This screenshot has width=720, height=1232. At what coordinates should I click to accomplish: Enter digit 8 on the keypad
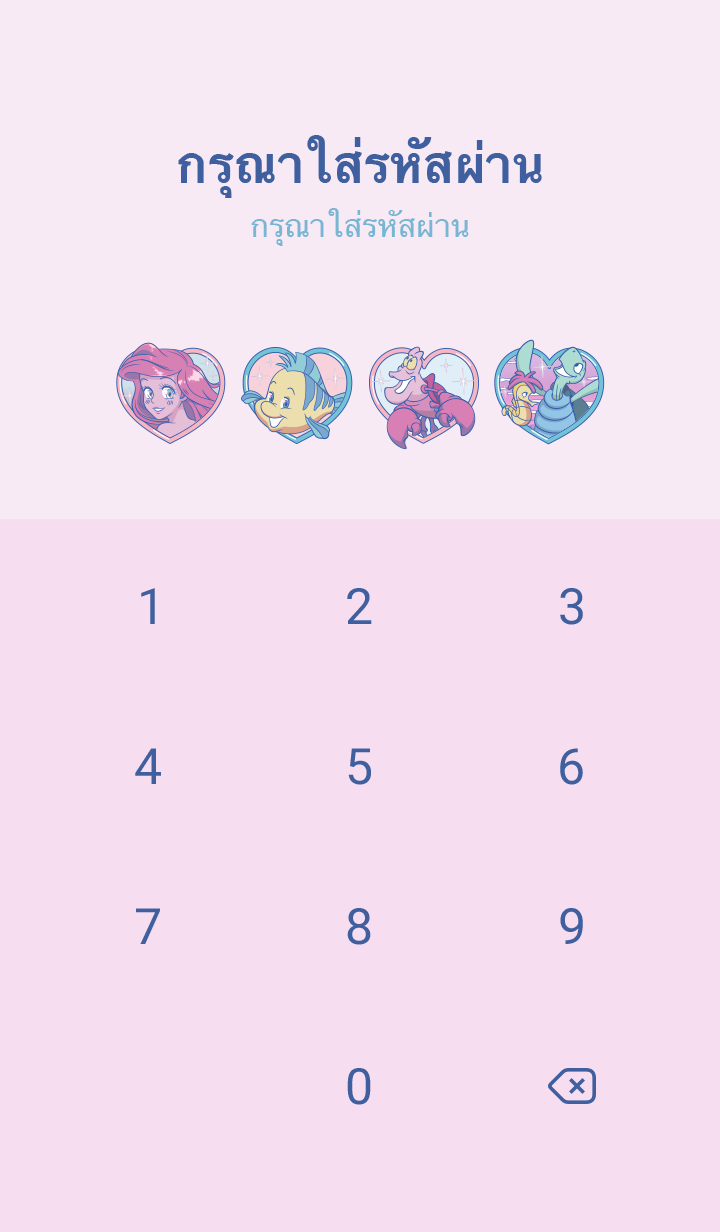point(359,927)
